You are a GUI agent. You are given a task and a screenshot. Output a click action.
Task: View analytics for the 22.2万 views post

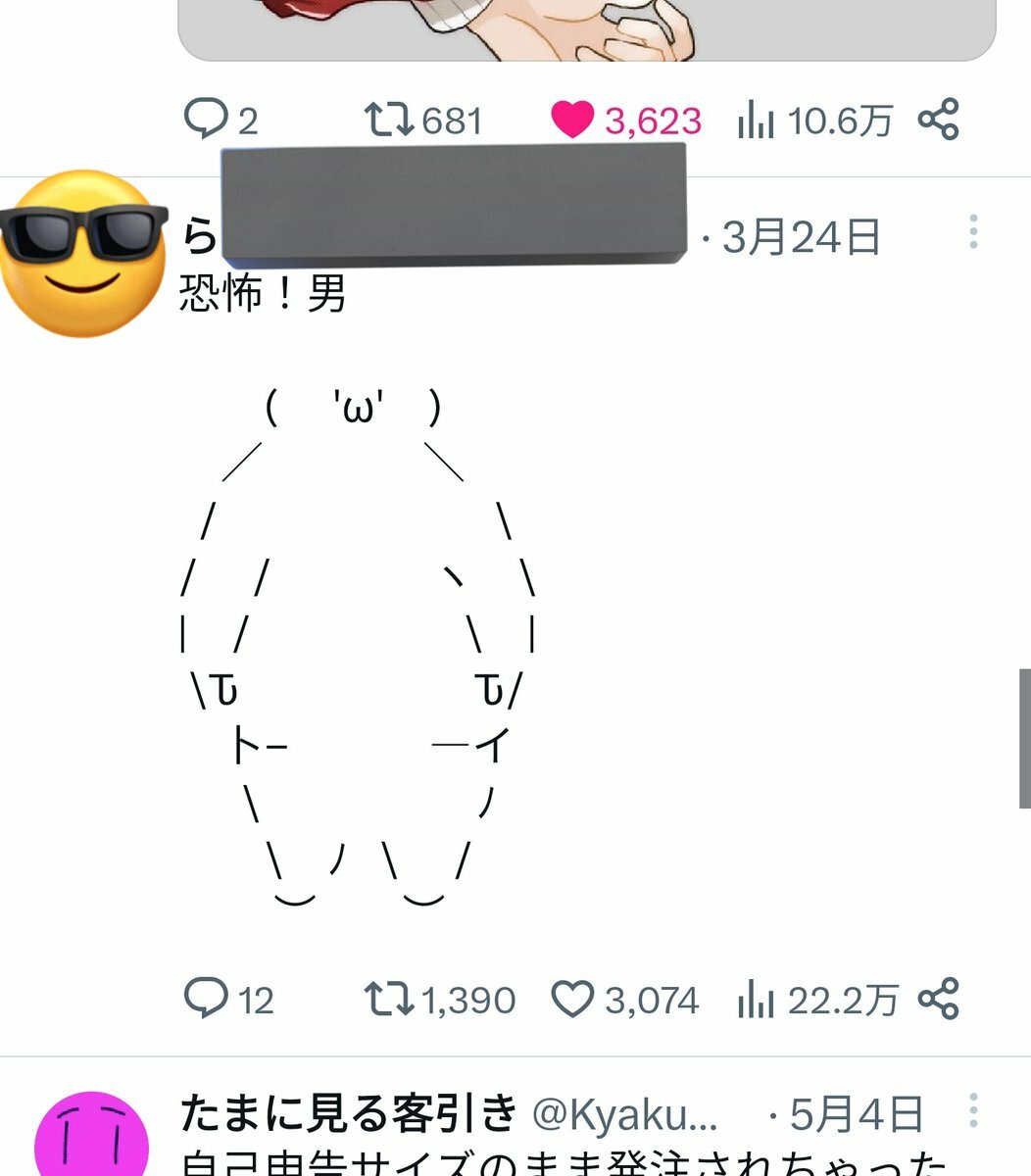(756, 1000)
